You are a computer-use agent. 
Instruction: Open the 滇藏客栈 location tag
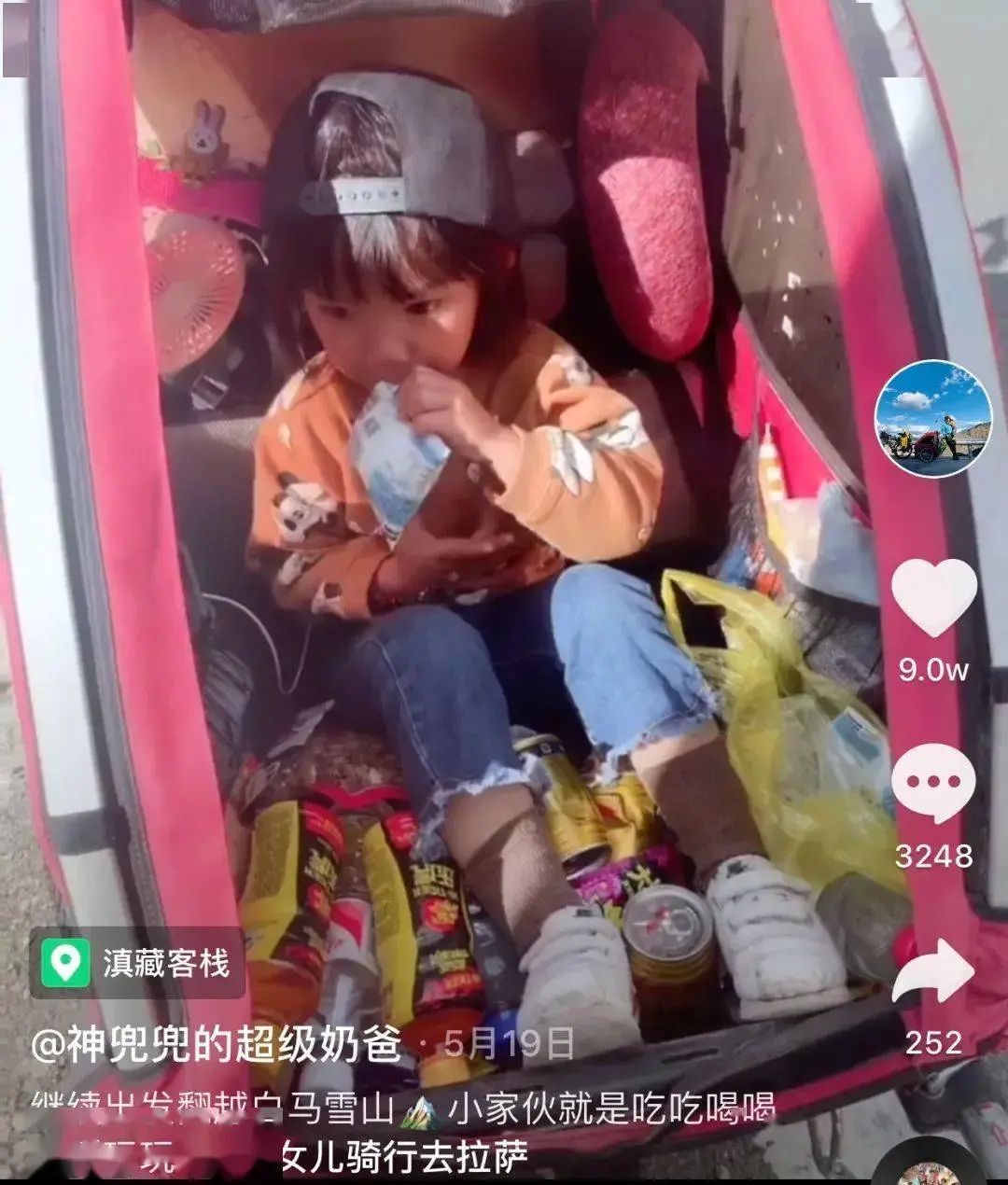(138, 962)
